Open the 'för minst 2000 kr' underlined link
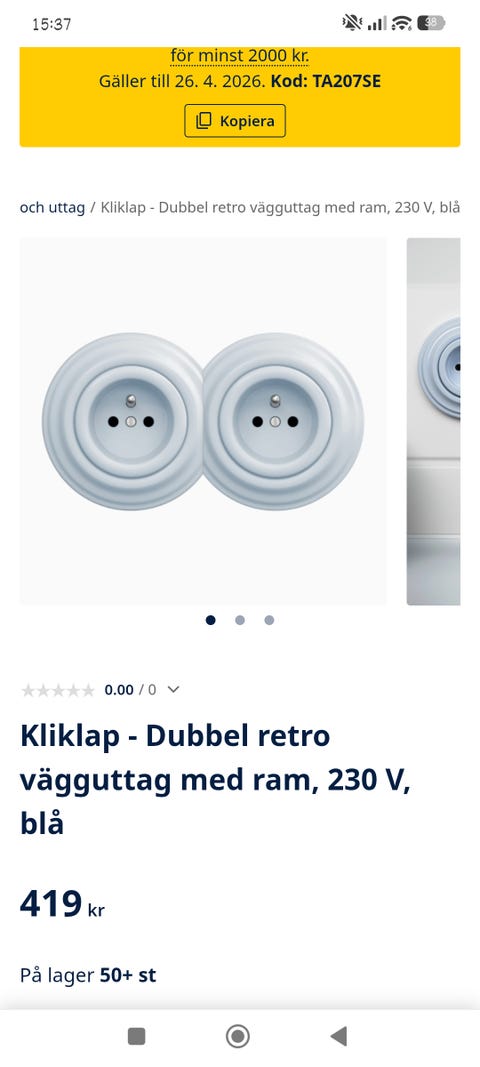This screenshot has height=1067, width=480. point(240,56)
